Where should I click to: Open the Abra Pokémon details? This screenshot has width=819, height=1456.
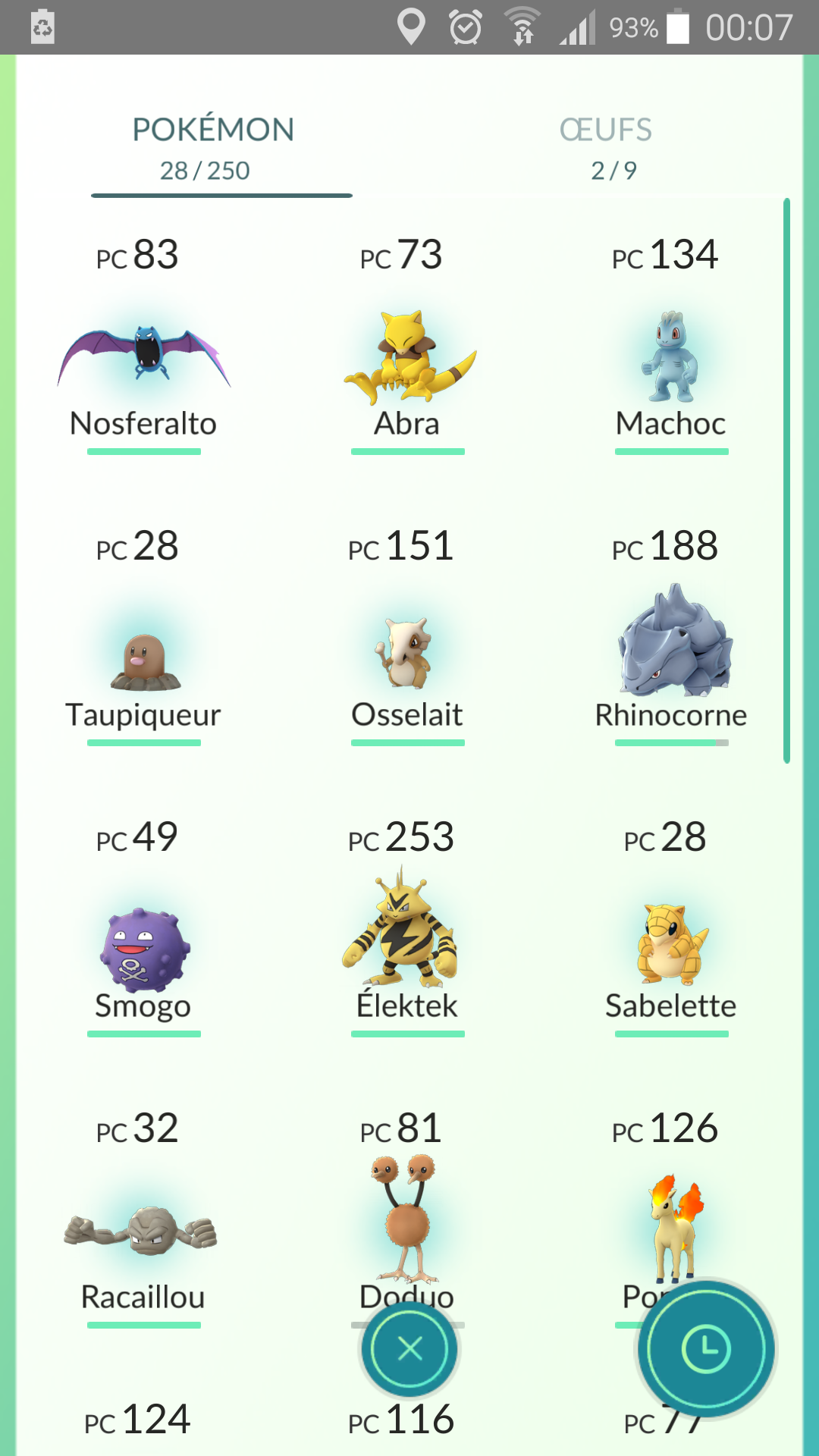click(x=407, y=356)
